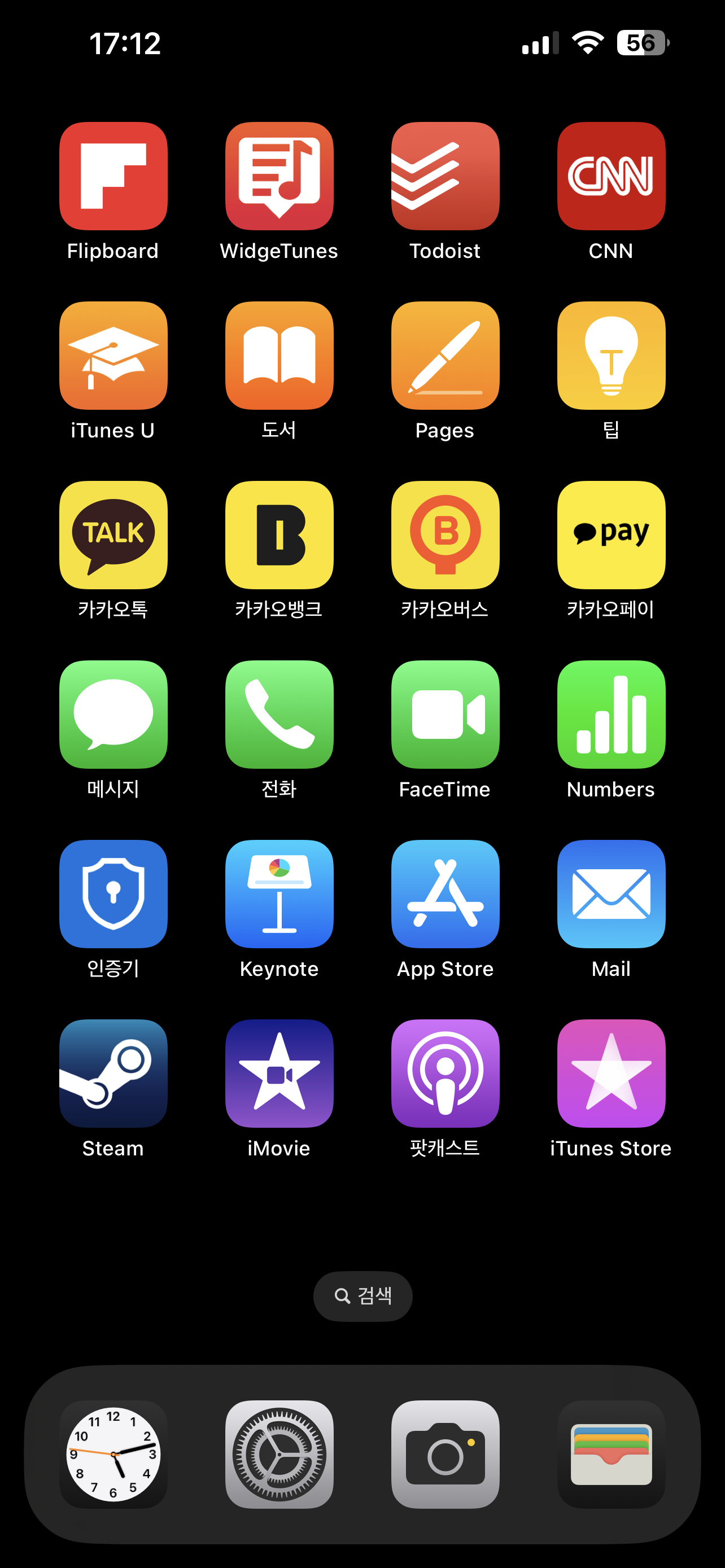
Task: Tap the 검색 search pill
Action: (363, 1296)
